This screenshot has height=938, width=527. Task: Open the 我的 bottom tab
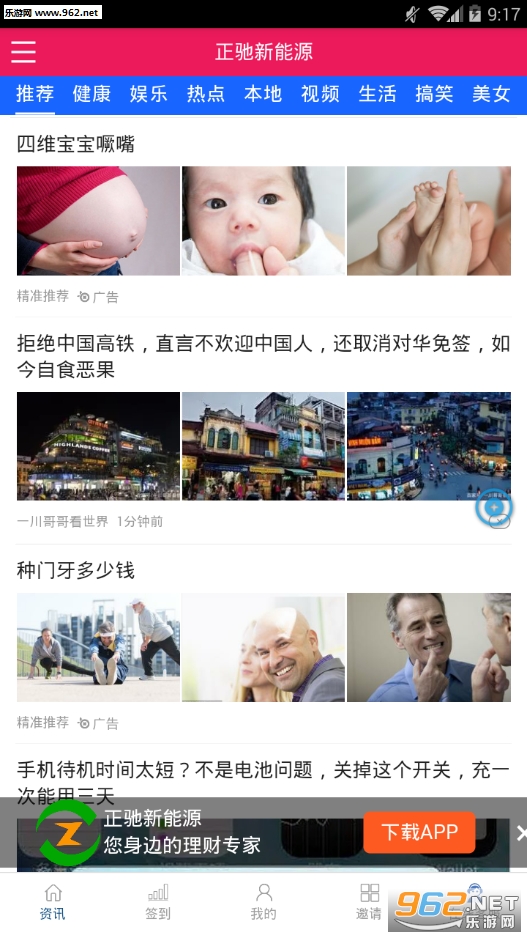point(263,902)
